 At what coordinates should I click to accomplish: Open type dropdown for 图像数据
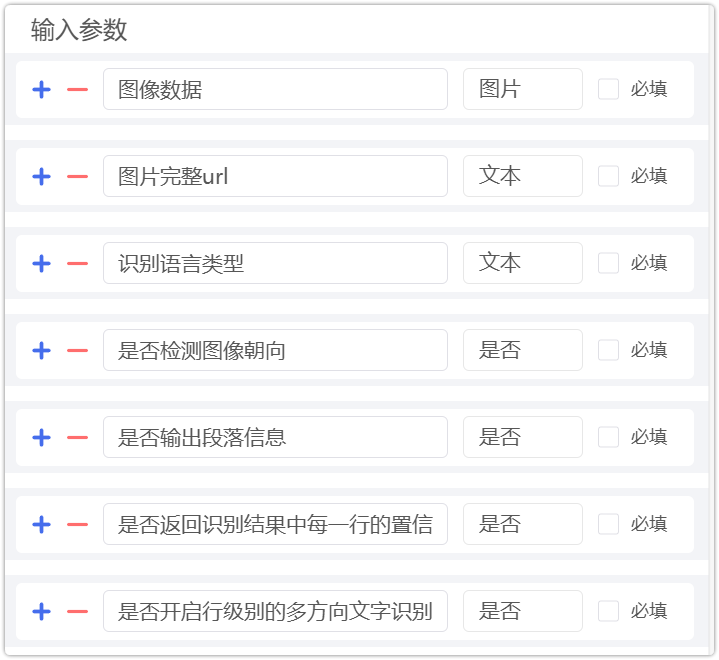522,90
